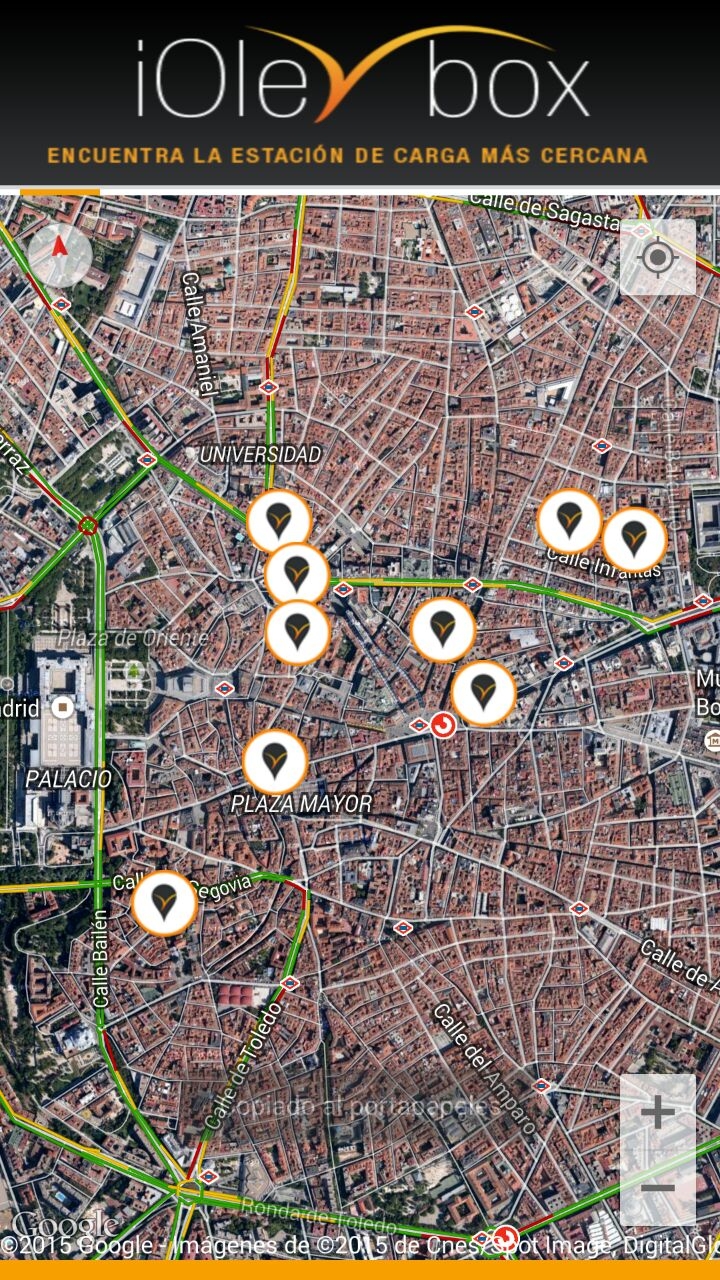Select the station marker nearest the Universidad label
Viewport: 720px width, 1280px height.
(279, 522)
